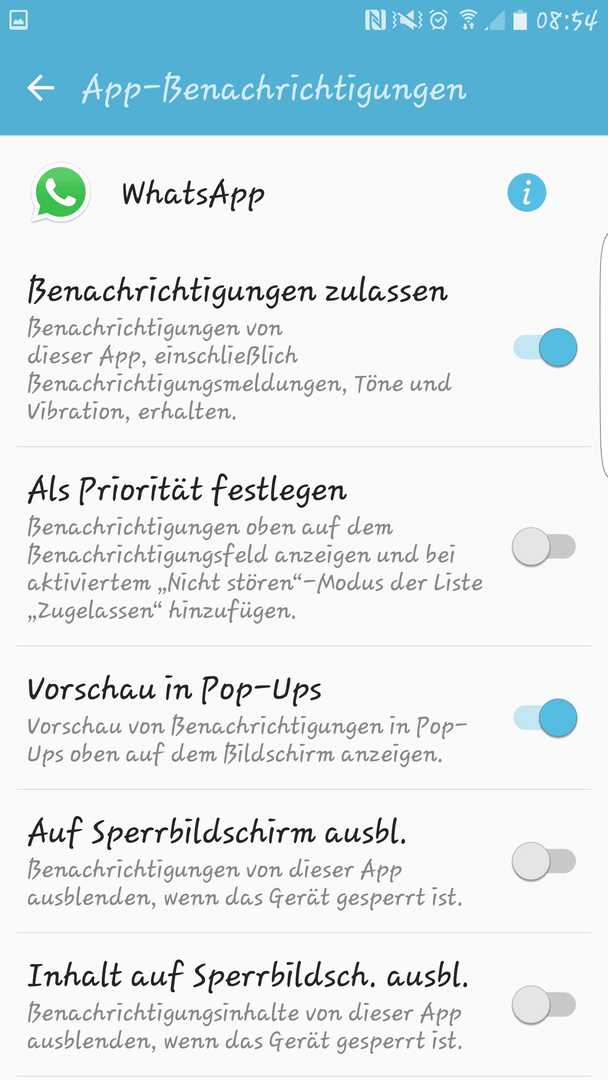Viewport: 608px width, 1080px height.
Task: Disable Vorschau in Pop-Ups
Action: (545, 718)
